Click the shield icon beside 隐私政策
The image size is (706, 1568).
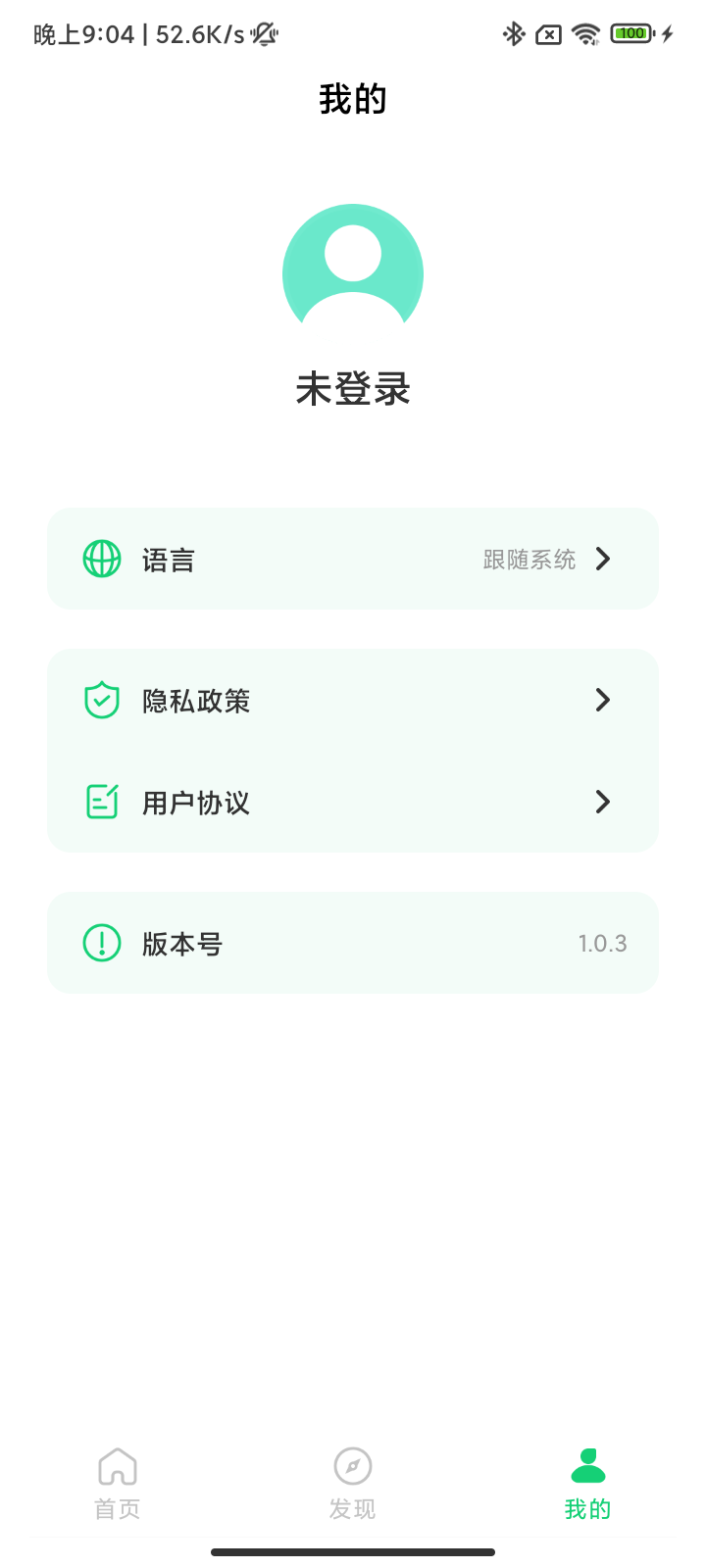[102, 700]
